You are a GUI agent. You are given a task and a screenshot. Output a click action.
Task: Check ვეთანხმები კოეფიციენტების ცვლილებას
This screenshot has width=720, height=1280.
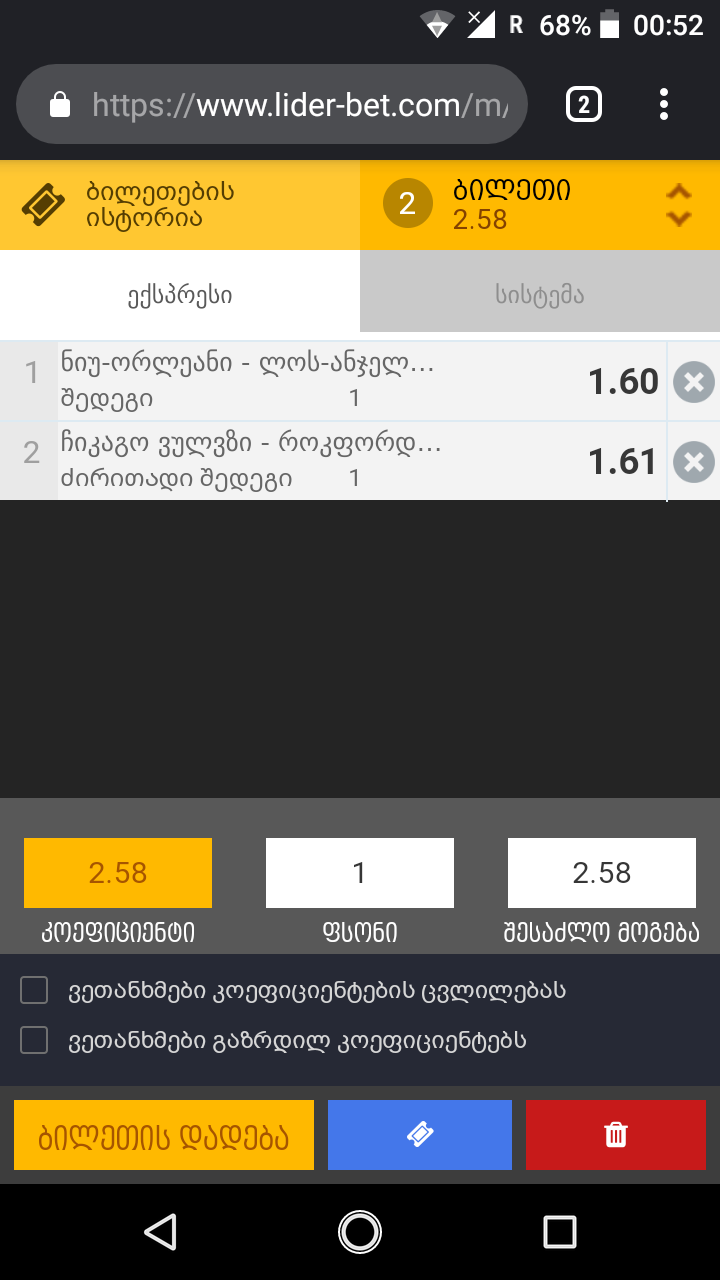click(x=34, y=991)
